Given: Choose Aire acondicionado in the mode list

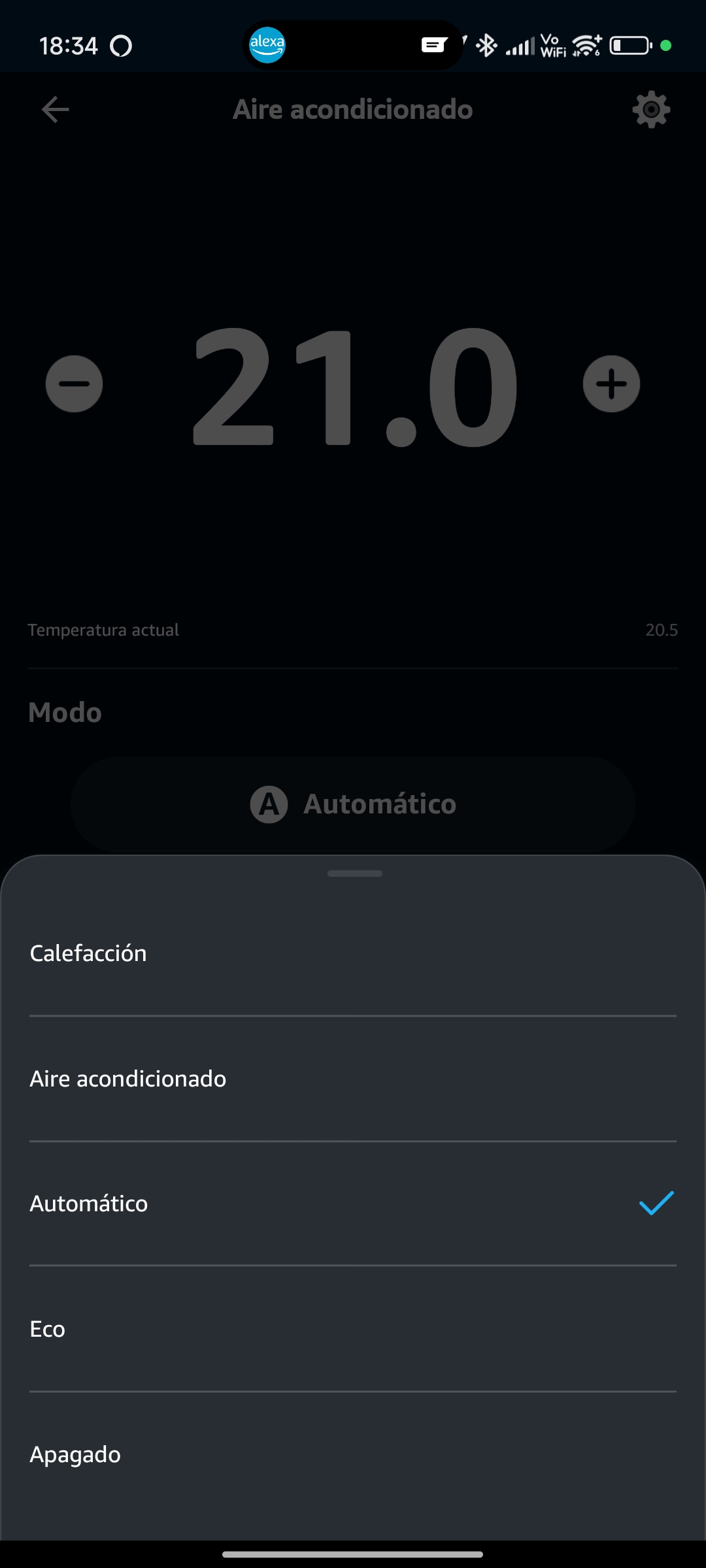Looking at the screenshot, I should click(x=353, y=1079).
